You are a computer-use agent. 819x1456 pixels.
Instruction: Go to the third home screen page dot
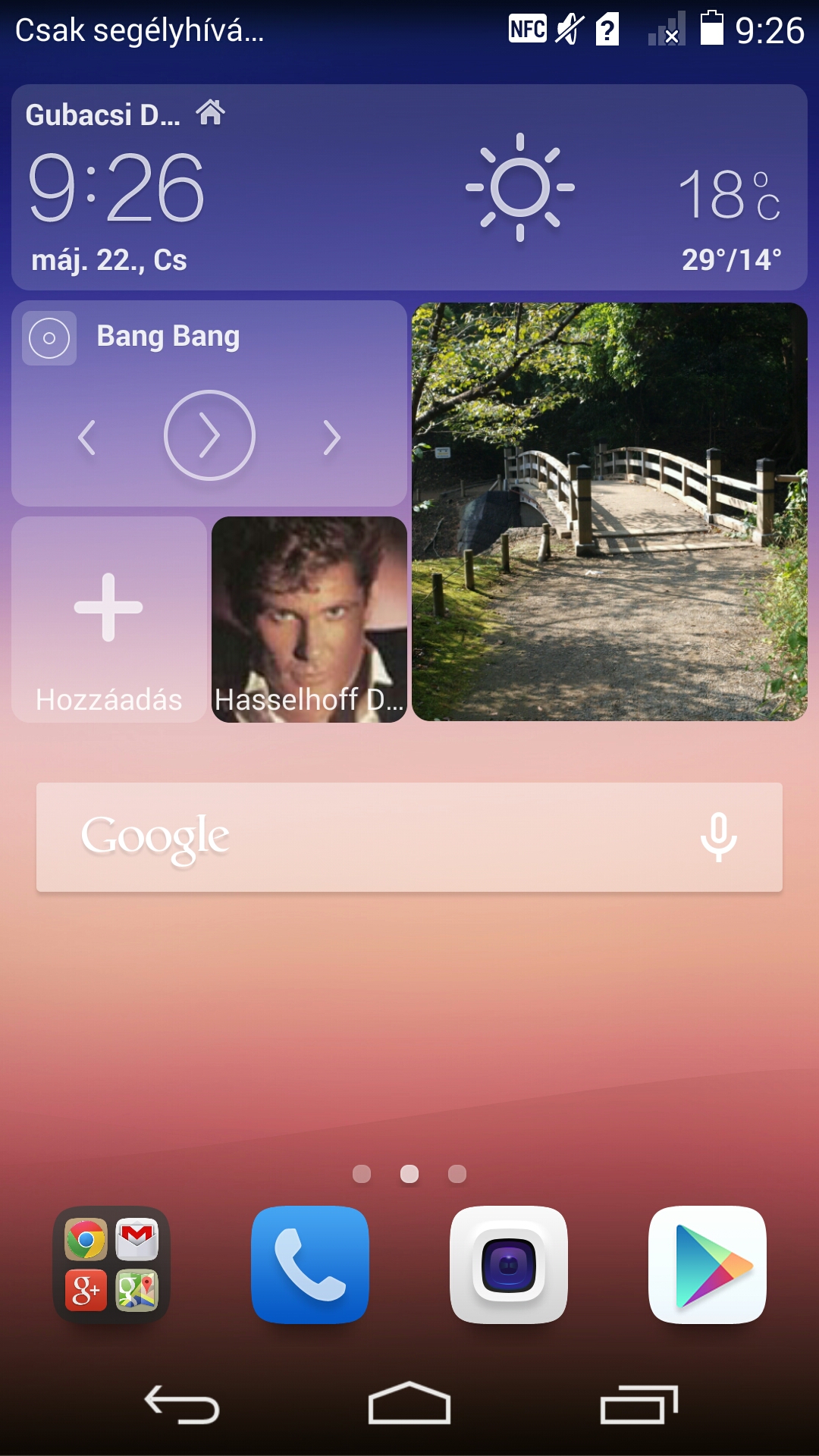[x=457, y=1174]
